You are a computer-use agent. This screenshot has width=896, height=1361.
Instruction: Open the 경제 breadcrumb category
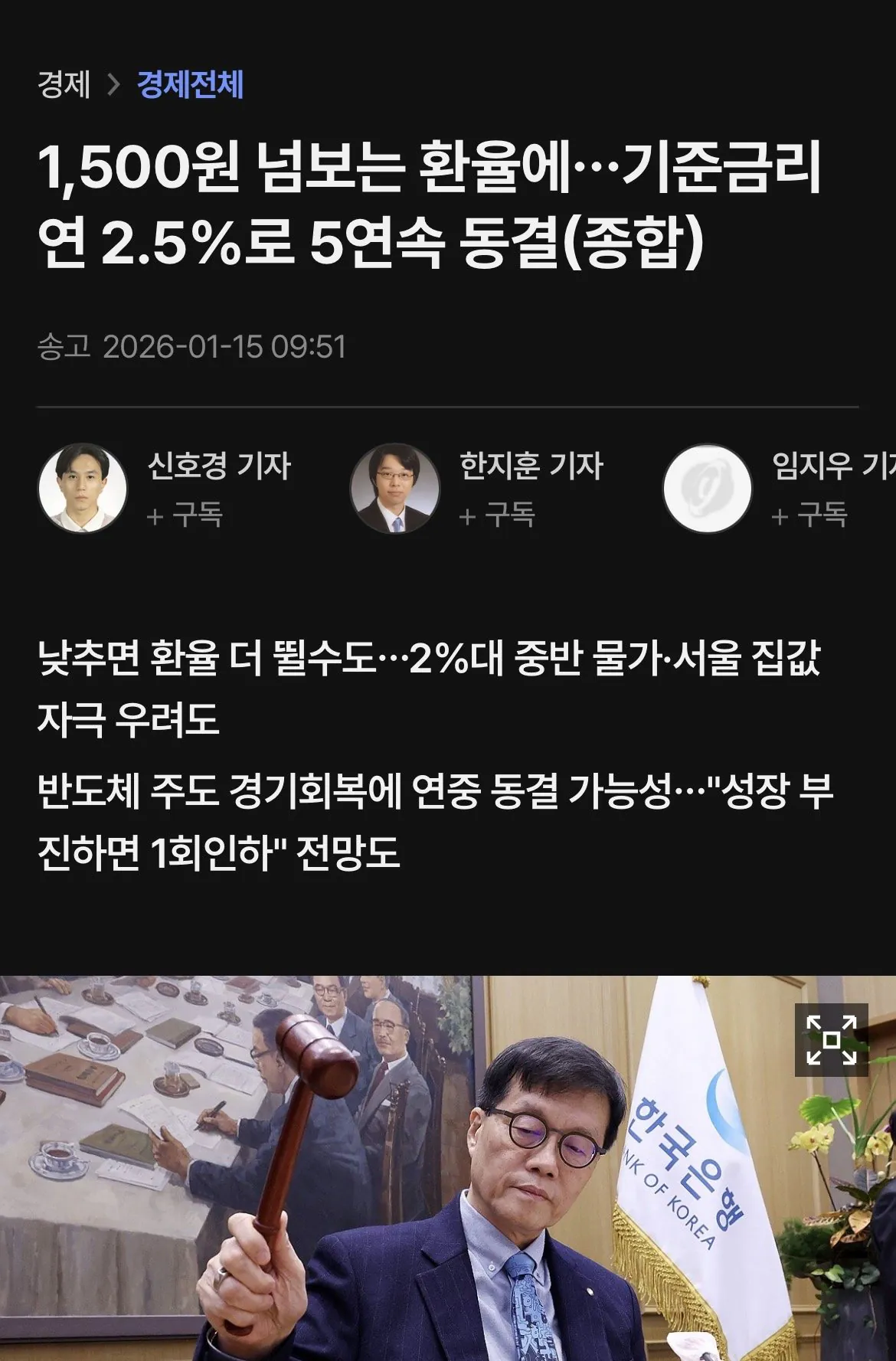coord(64,83)
